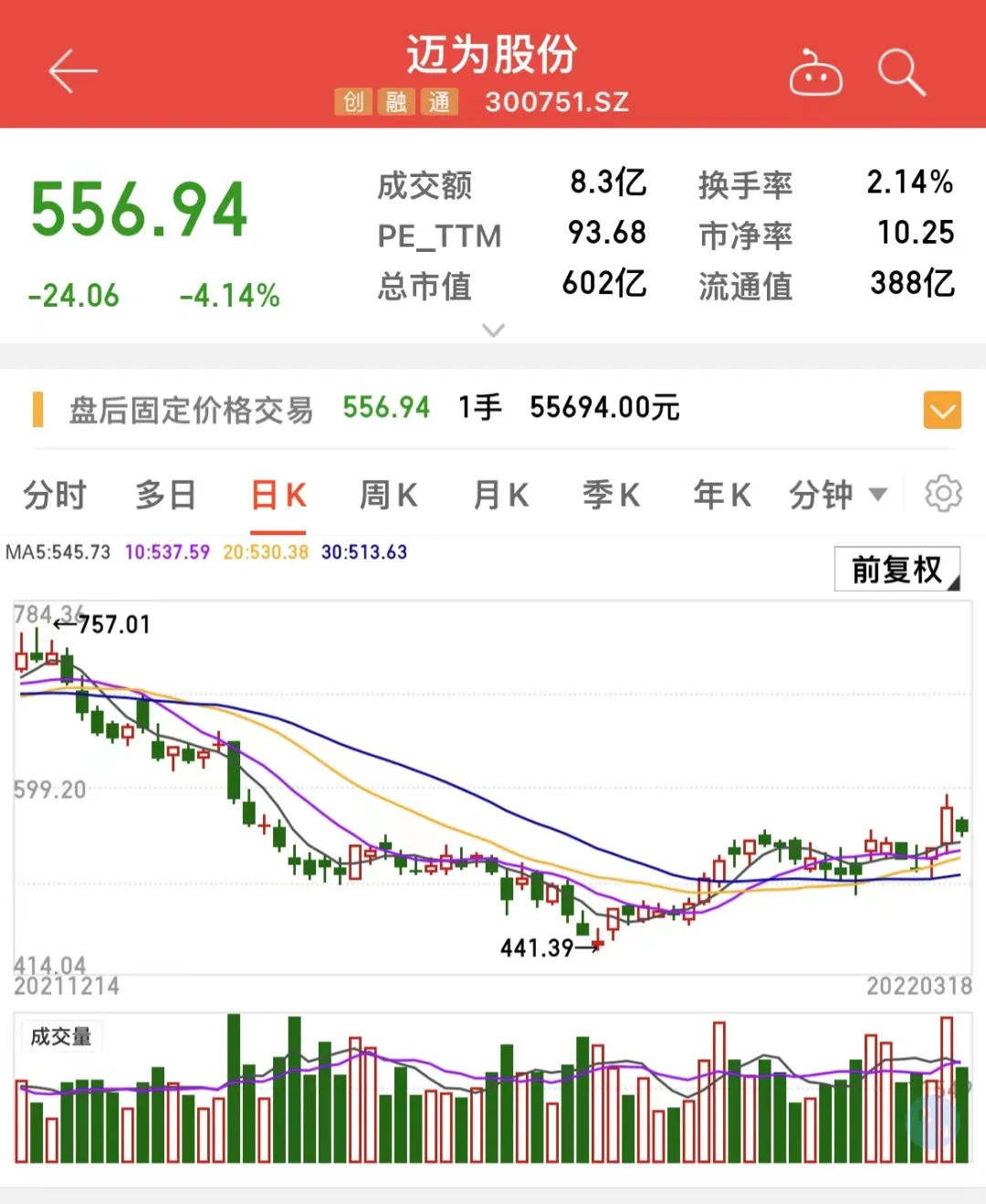The image size is (986, 1204).
Task: Switch to the 季K chart tab
Action: tap(612, 496)
